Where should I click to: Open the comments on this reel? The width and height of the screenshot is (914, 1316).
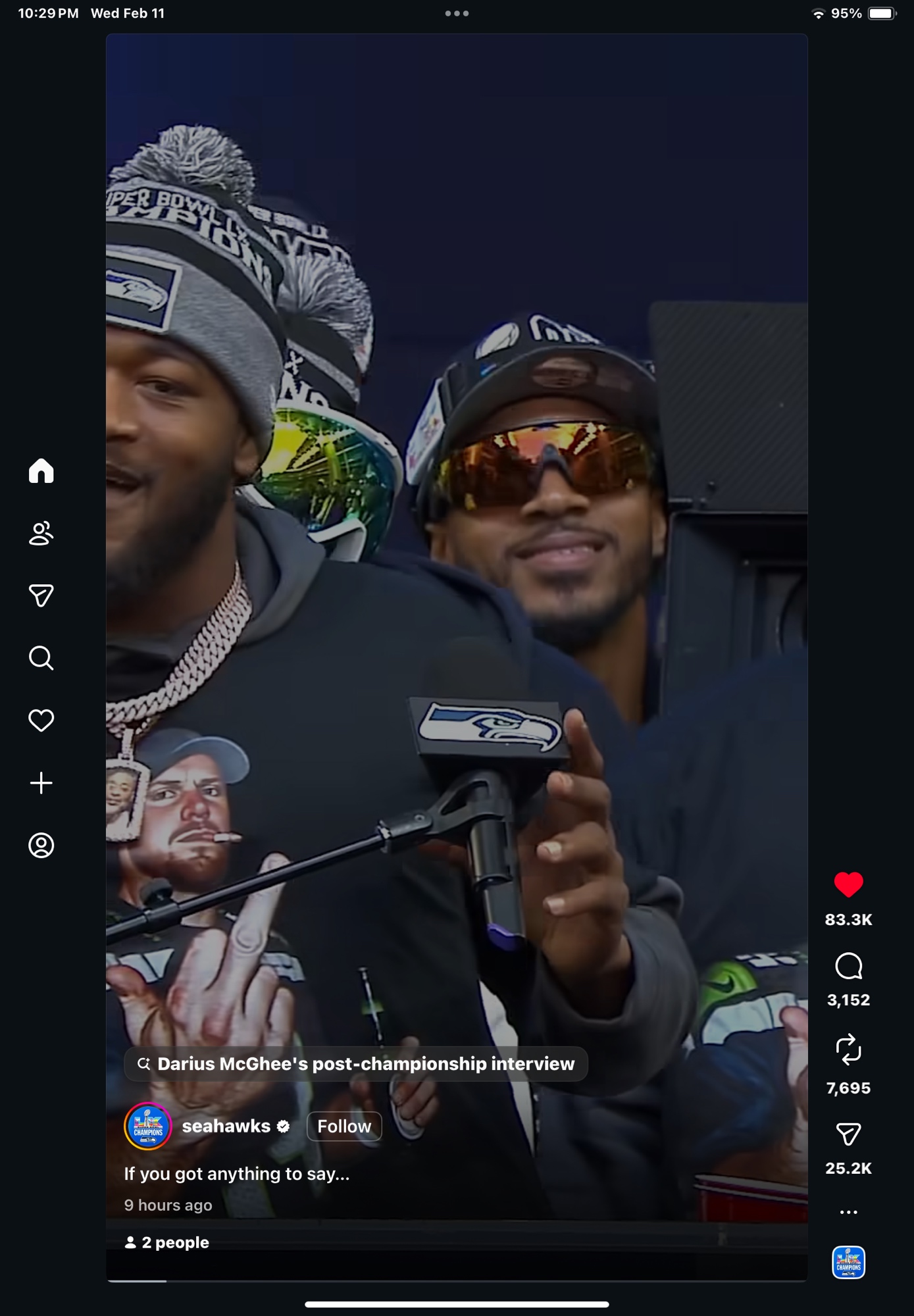tap(848, 967)
